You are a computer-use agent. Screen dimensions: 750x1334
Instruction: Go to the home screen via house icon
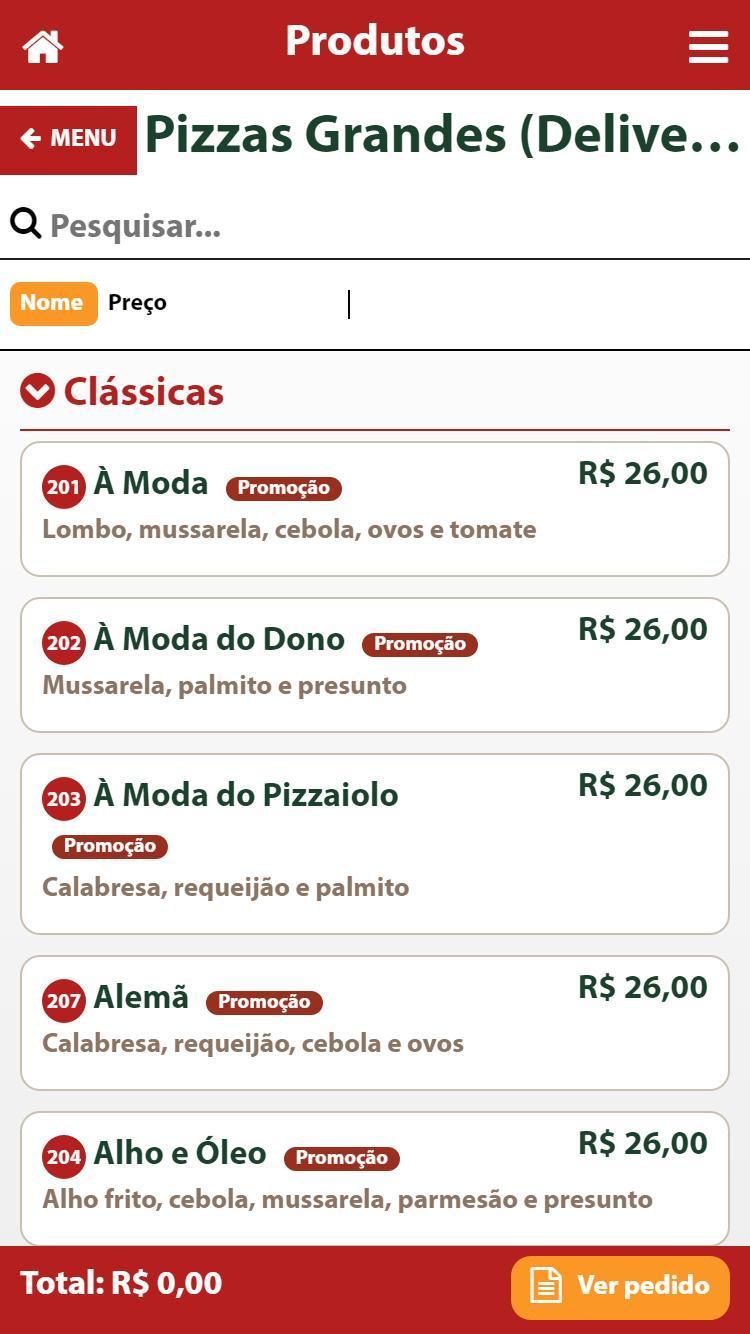coord(43,46)
